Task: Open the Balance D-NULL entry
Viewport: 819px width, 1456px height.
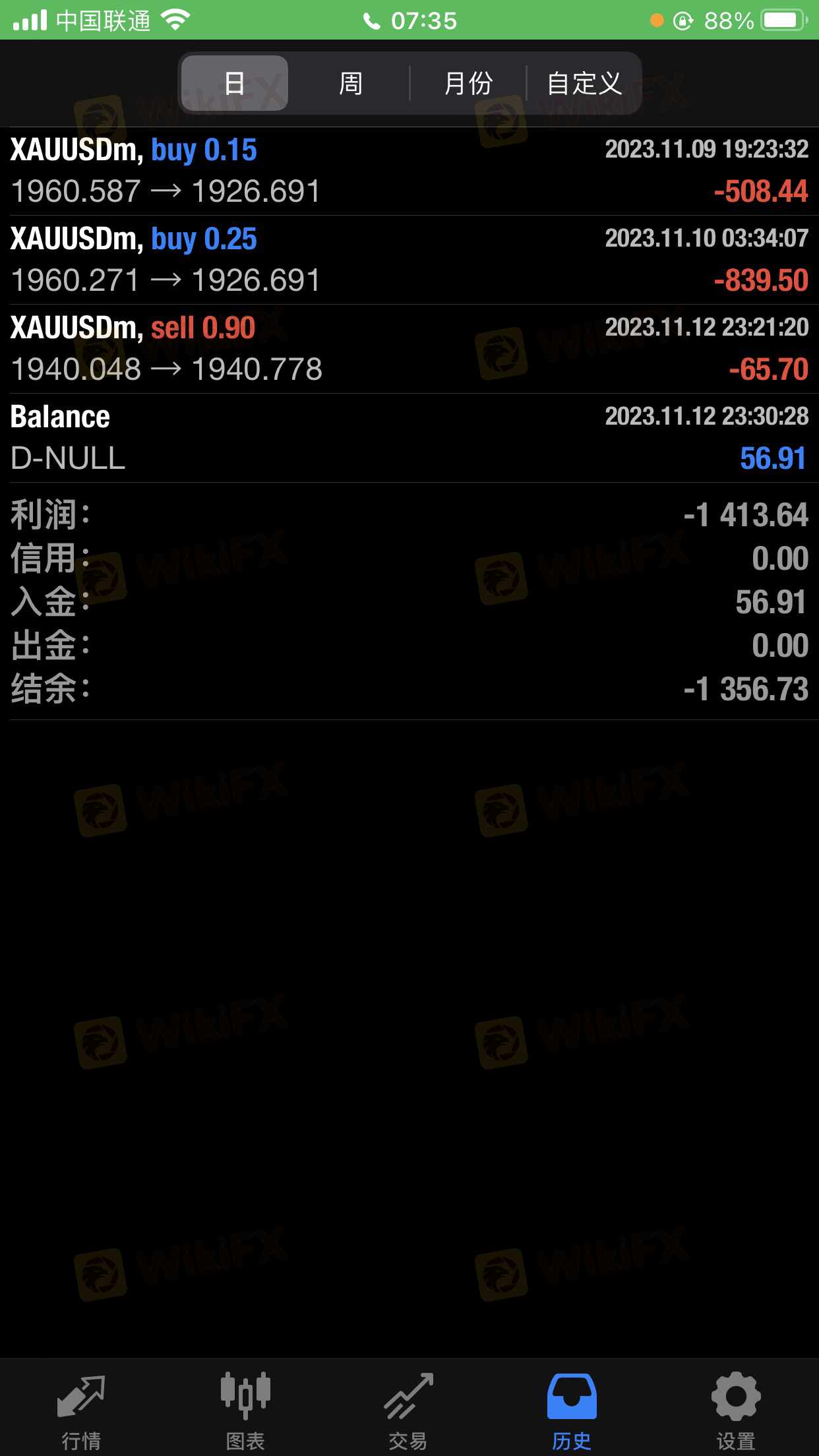Action: click(x=409, y=438)
